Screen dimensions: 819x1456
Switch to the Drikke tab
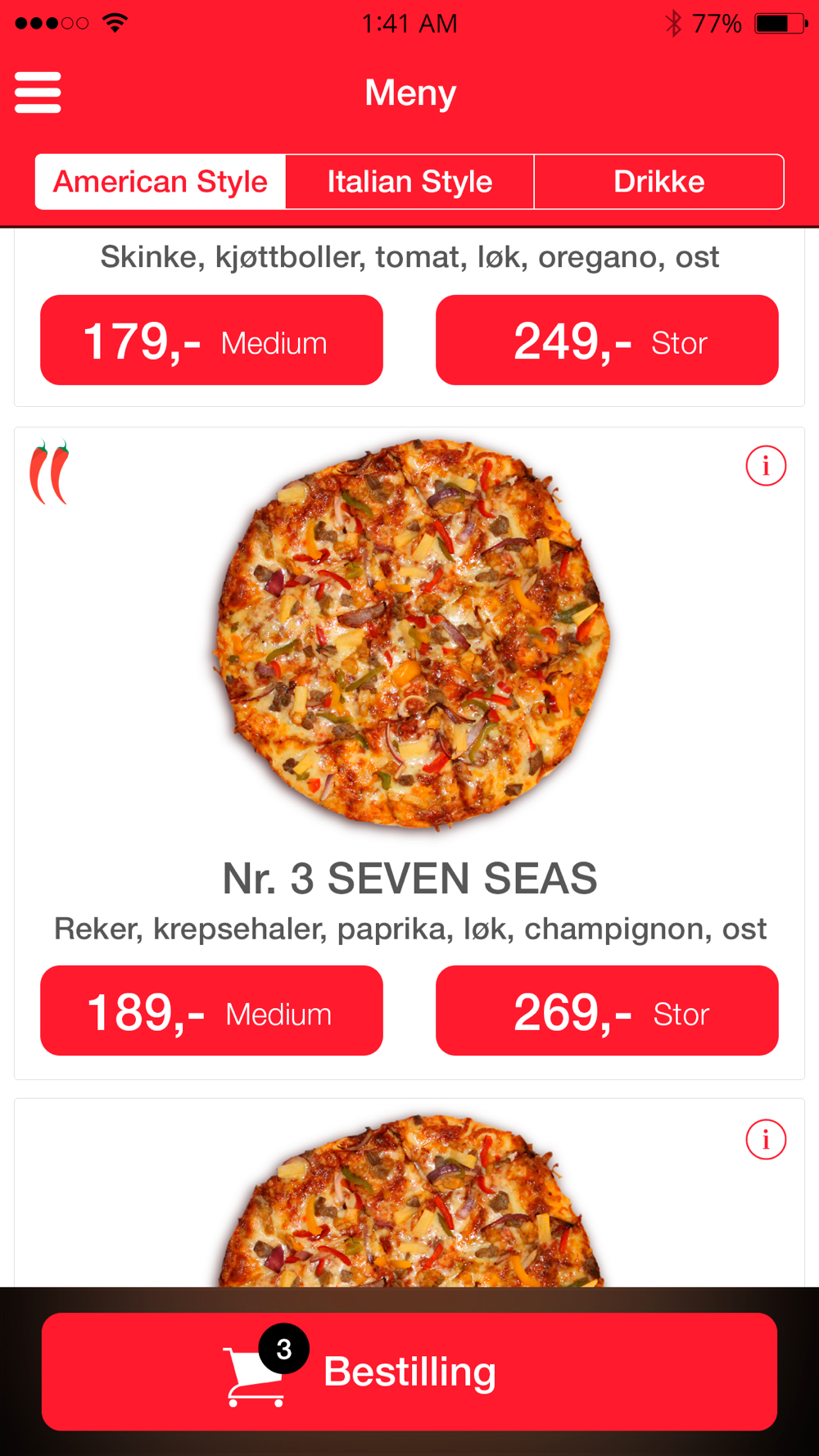pos(658,182)
